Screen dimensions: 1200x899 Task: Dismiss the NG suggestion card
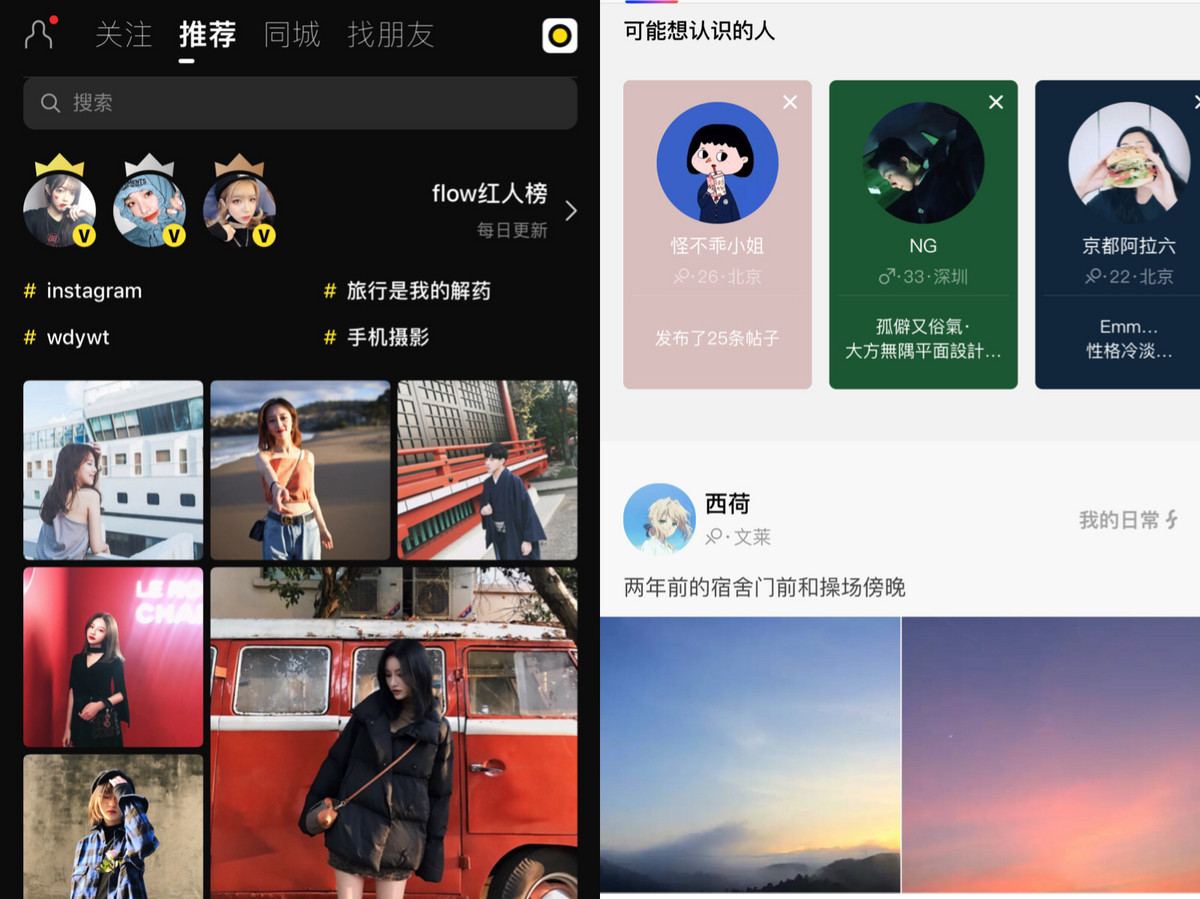995,102
